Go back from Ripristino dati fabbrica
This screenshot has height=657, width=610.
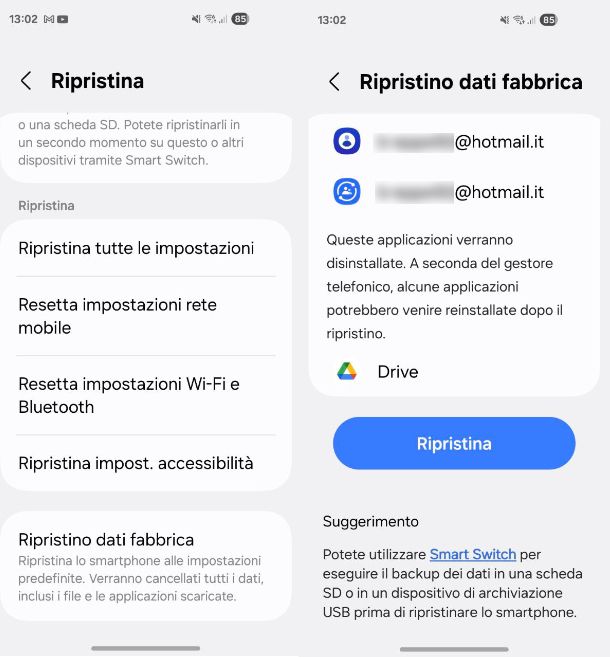click(x=335, y=82)
